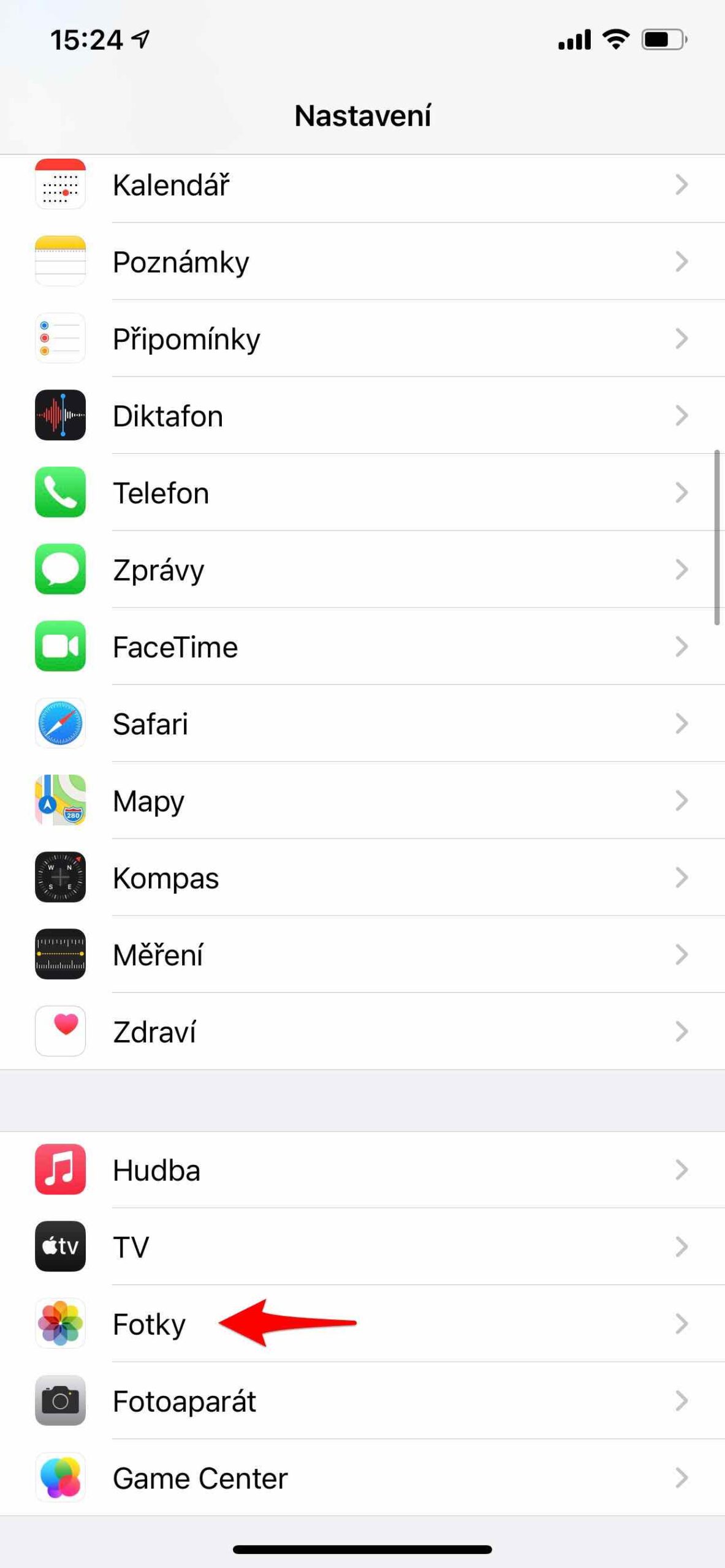The image size is (725, 1568).
Task: Open the Safari compass icon
Action: tap(60, 723)
